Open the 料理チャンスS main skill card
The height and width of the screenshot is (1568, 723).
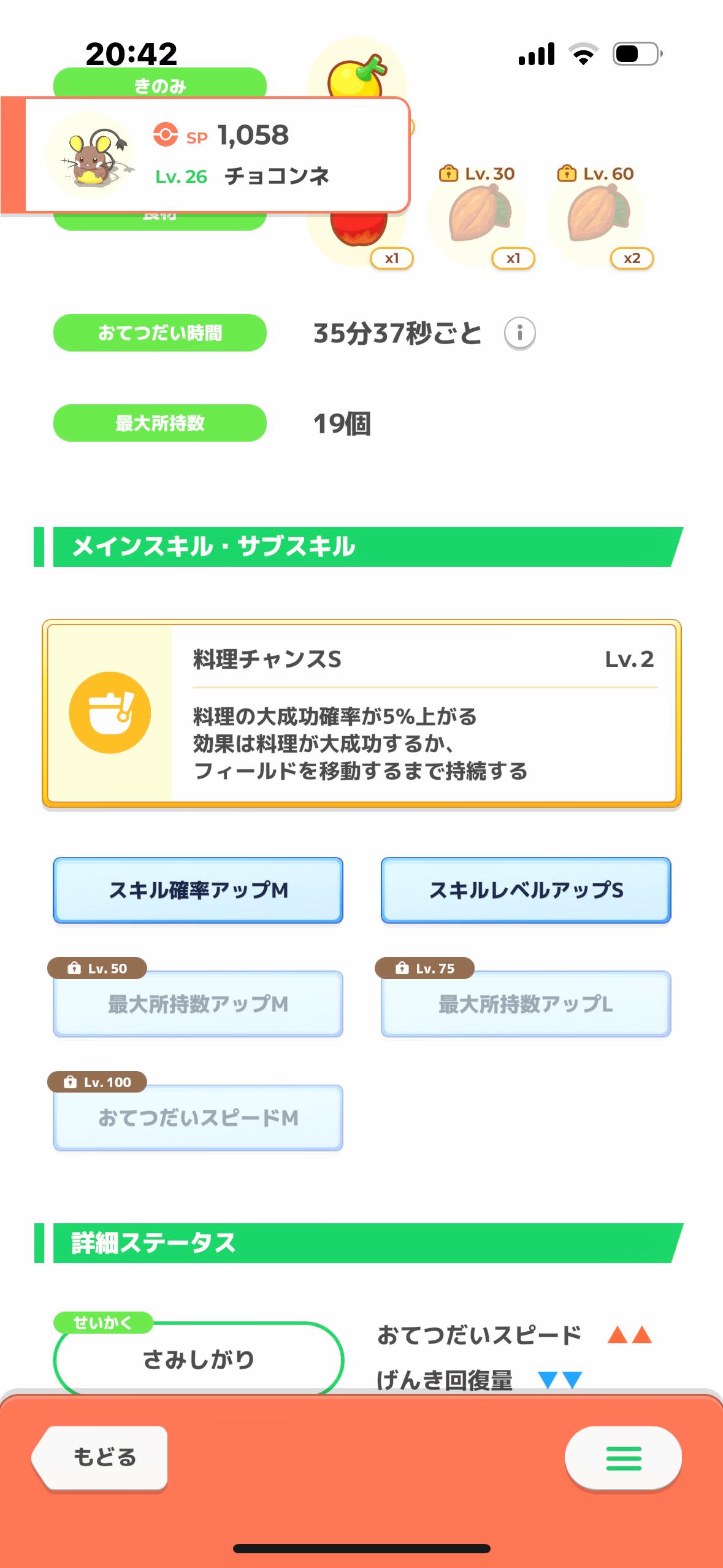click(x=362, y=713)
